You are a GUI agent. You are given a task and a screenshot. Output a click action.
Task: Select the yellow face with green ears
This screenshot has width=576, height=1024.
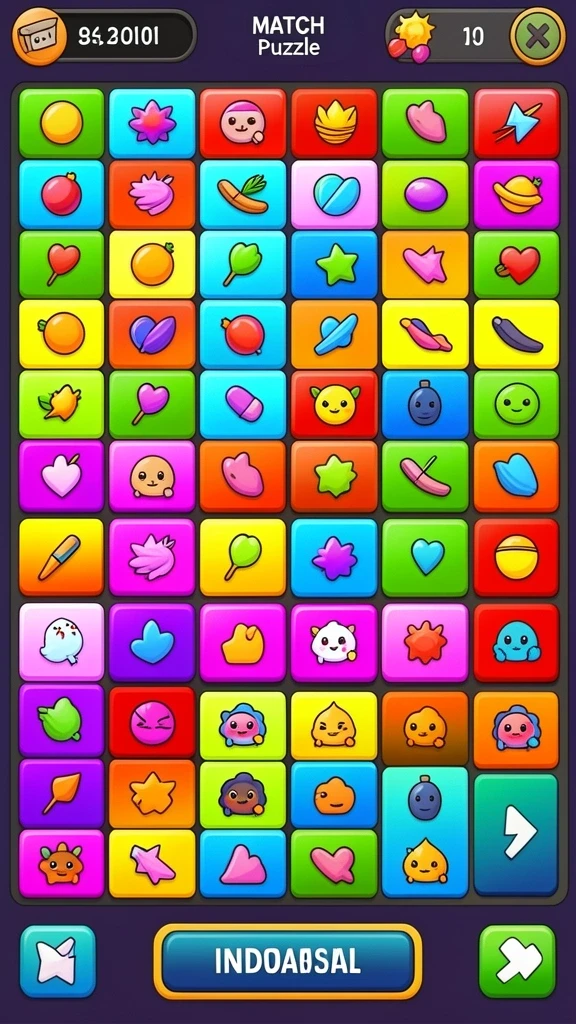[x=334, y=404]
